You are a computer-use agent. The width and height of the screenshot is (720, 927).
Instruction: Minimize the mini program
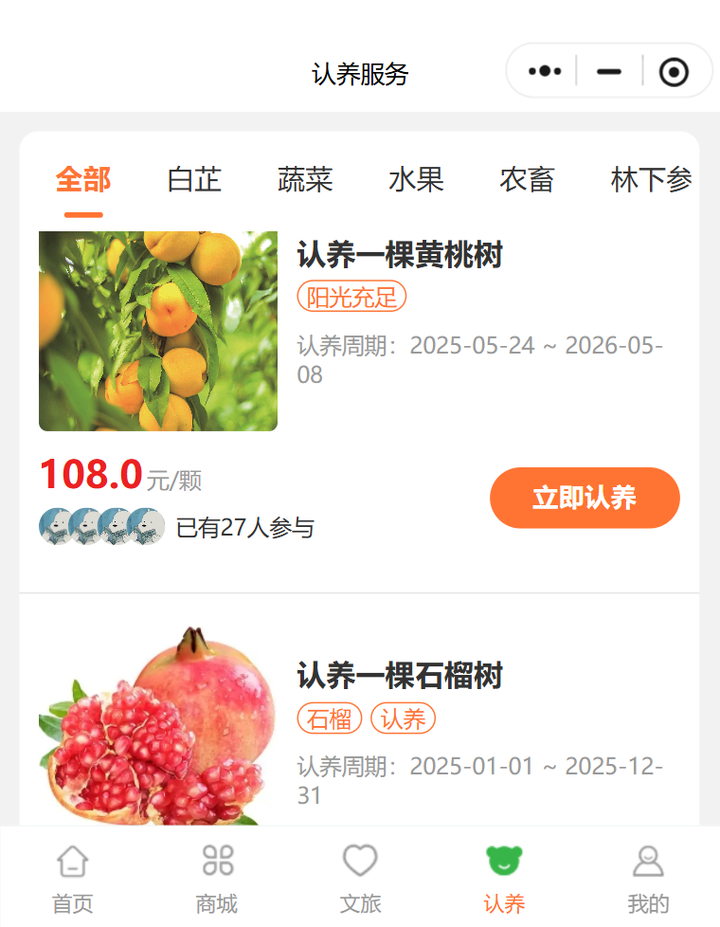click(x=609, y=72)
